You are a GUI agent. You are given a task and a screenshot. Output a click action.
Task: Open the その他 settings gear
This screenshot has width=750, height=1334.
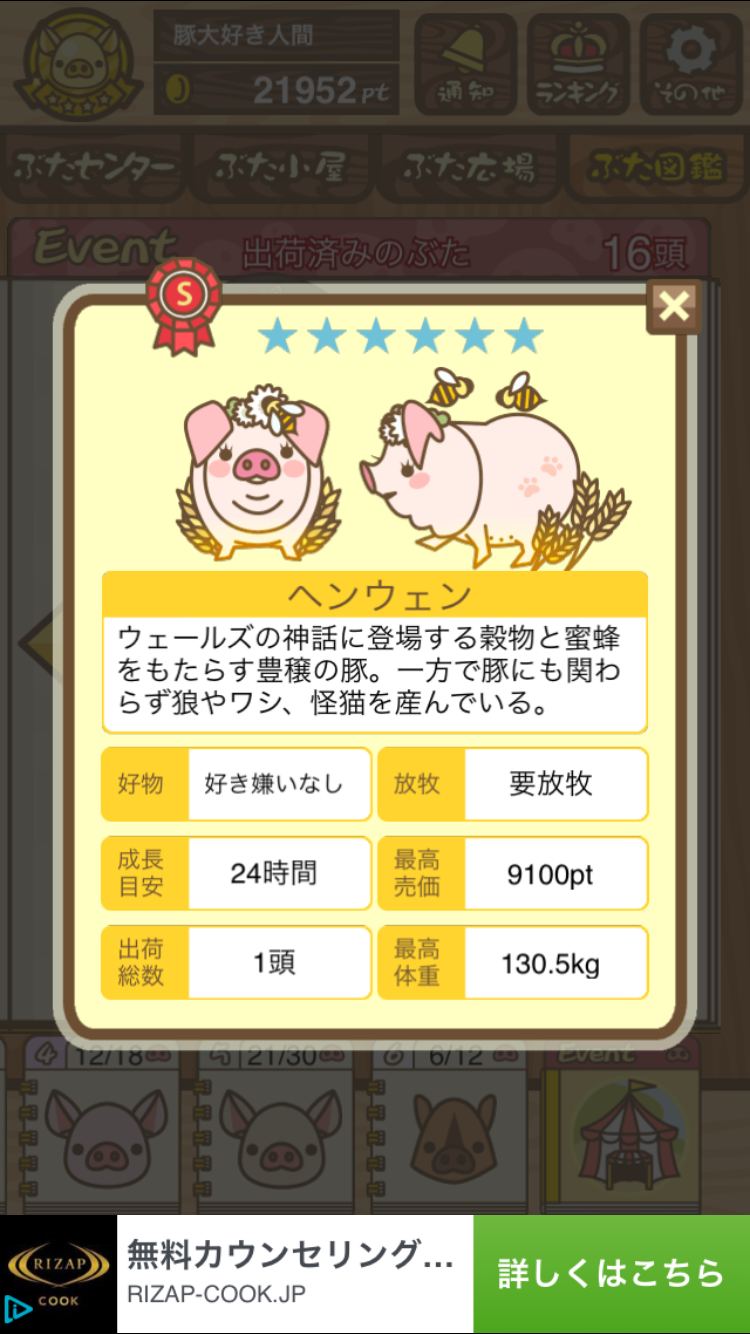pos(692,63)
